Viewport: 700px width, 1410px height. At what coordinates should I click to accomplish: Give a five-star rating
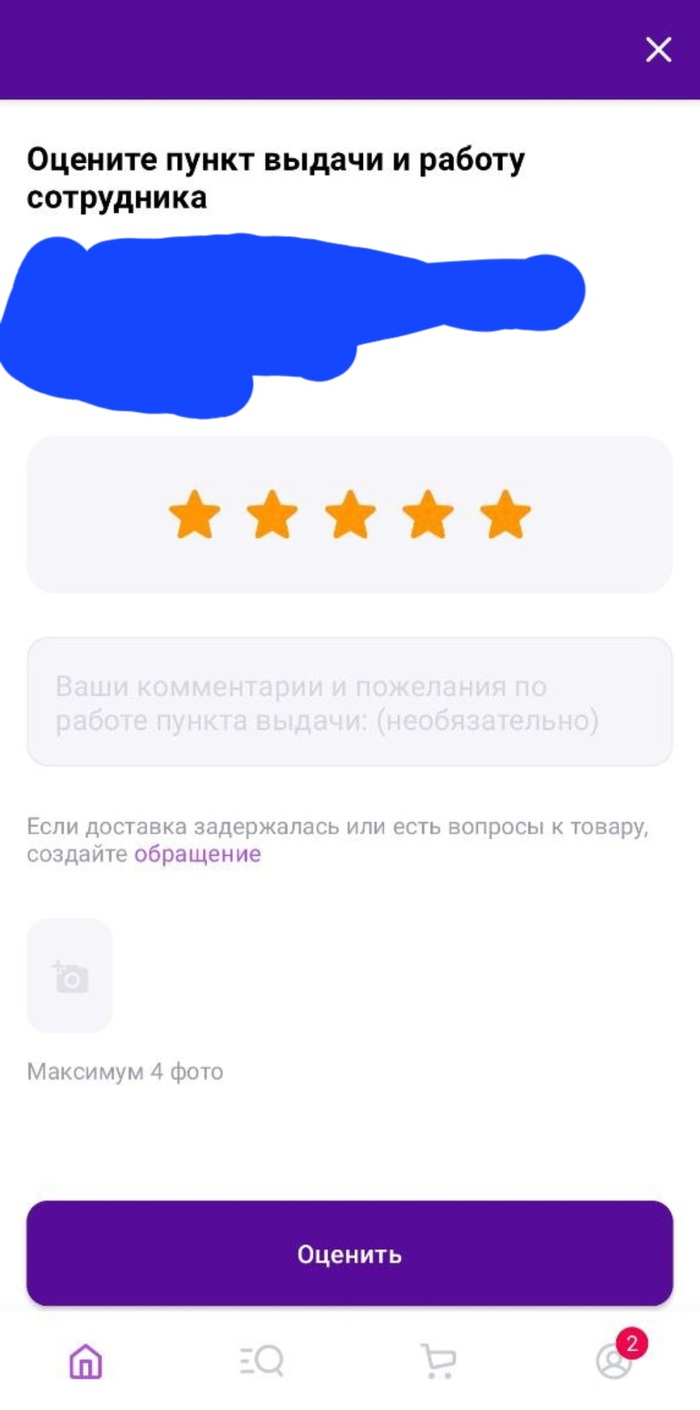[x=505, y=515]
